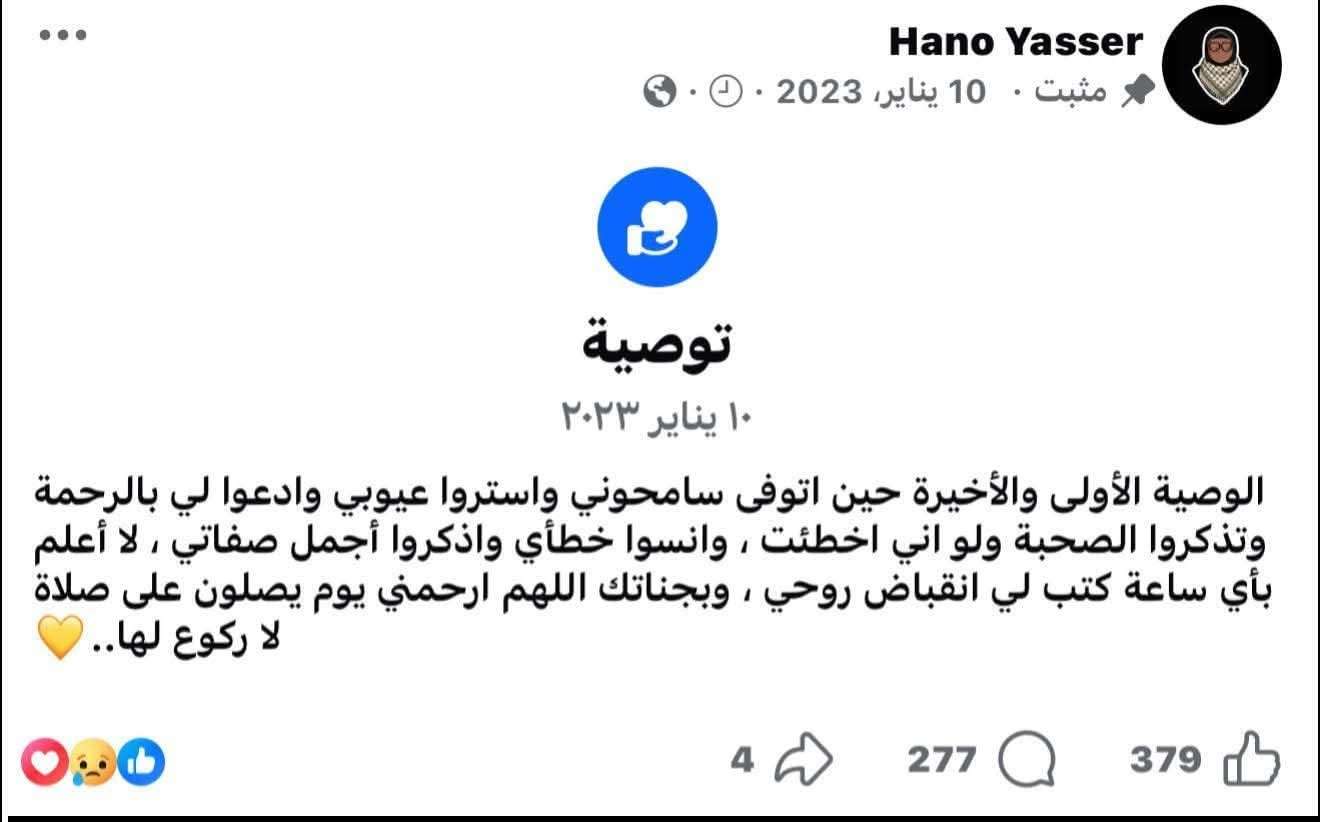View who reacted to this post

93,765
